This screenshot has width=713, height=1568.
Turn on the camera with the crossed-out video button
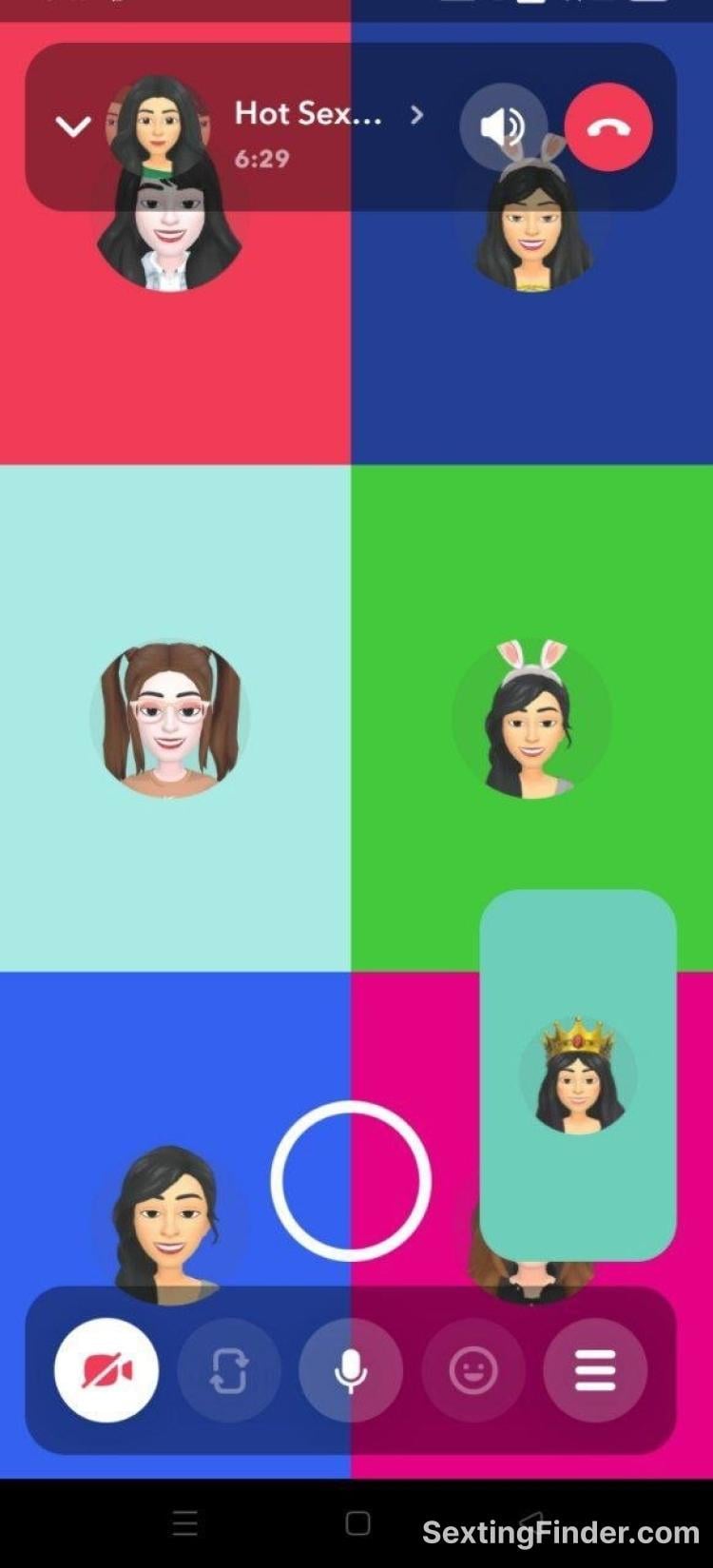(106, 1370)
